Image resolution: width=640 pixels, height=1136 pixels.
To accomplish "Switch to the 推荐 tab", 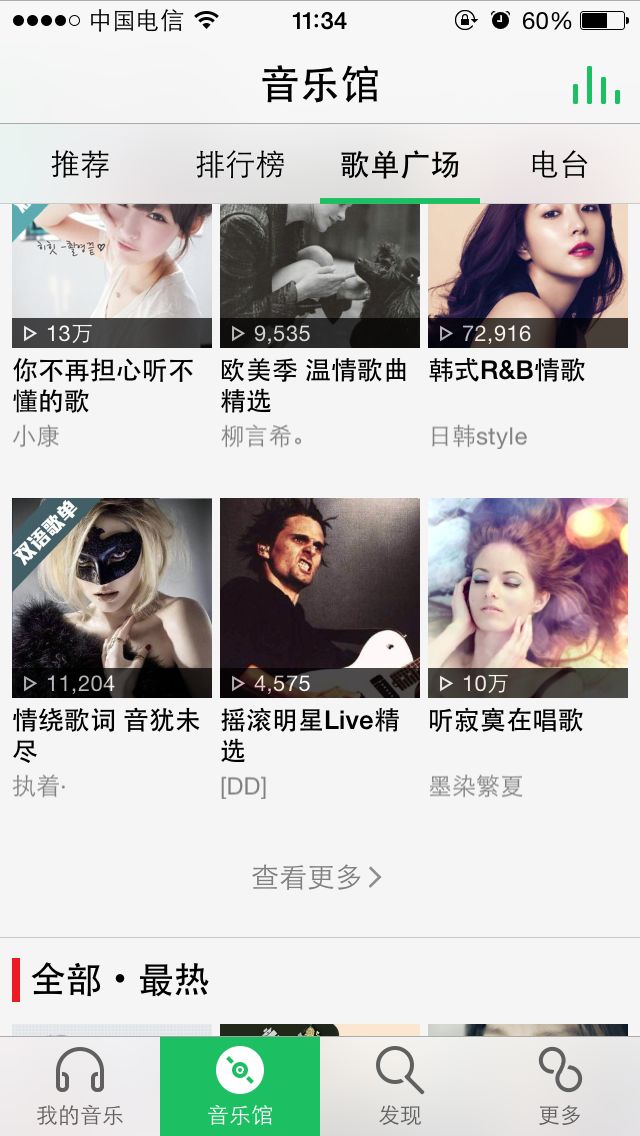I will point(80,165).
